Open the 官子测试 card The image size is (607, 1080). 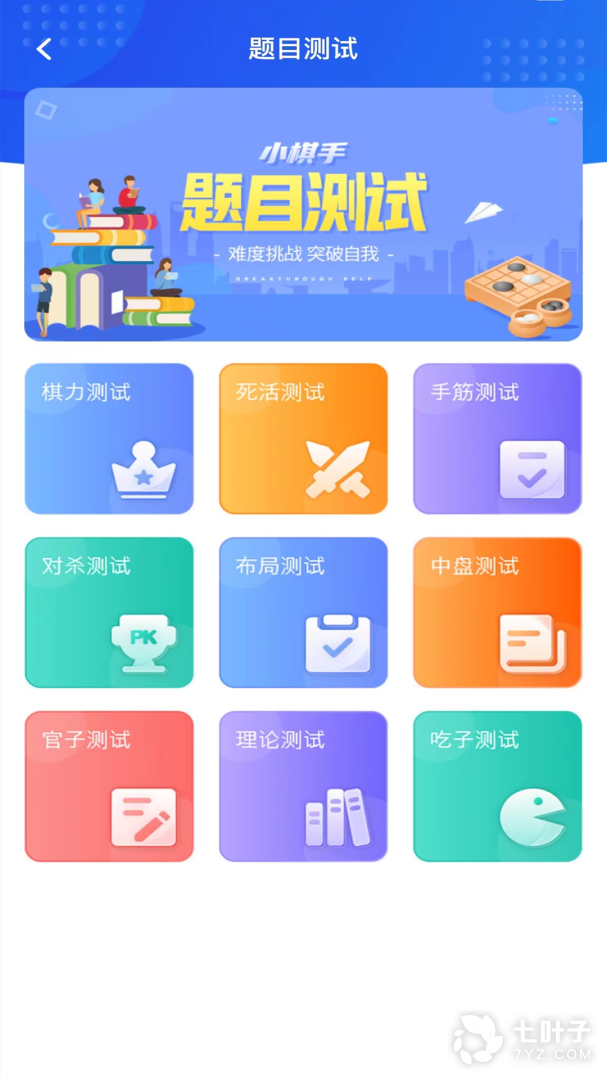pos(109,786)
